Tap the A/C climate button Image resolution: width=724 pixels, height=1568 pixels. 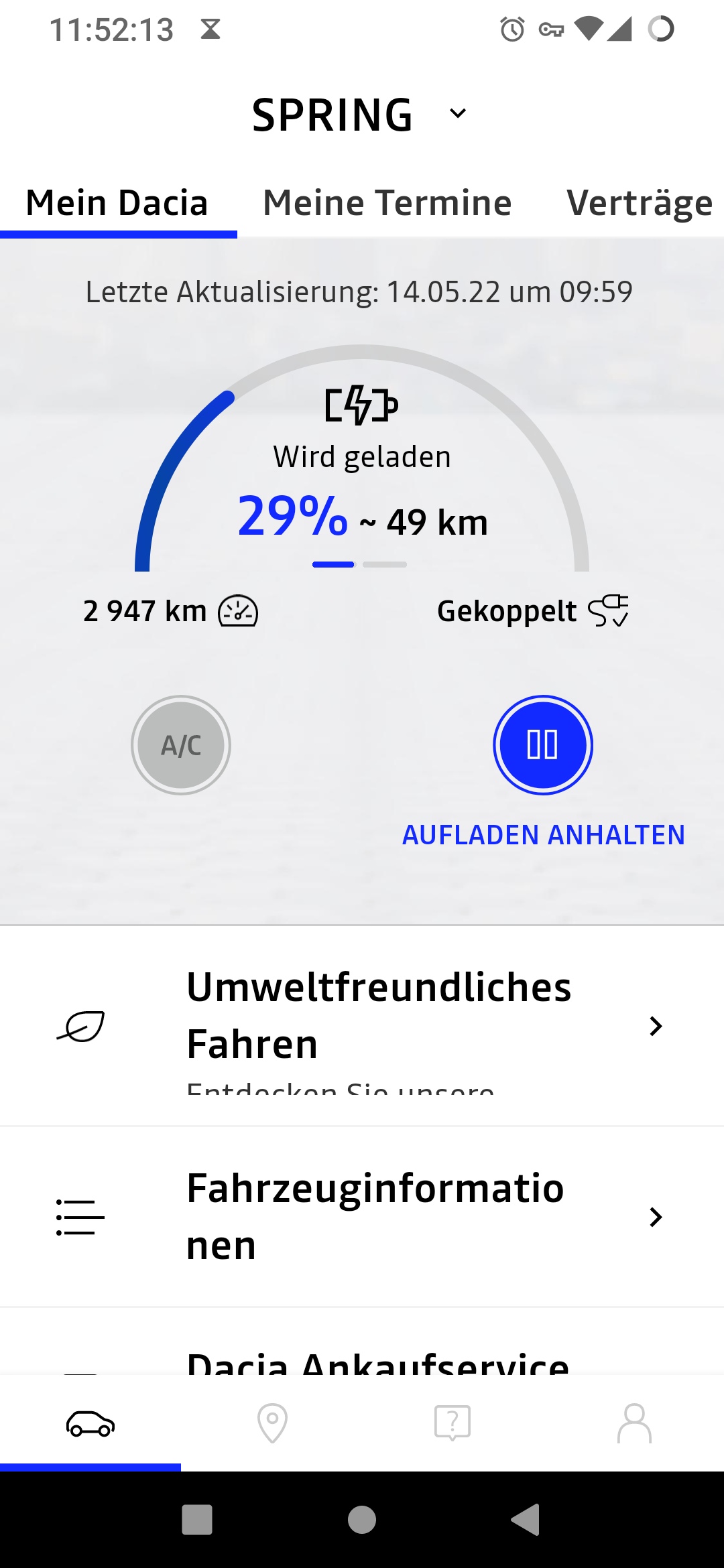pos(181,745)
